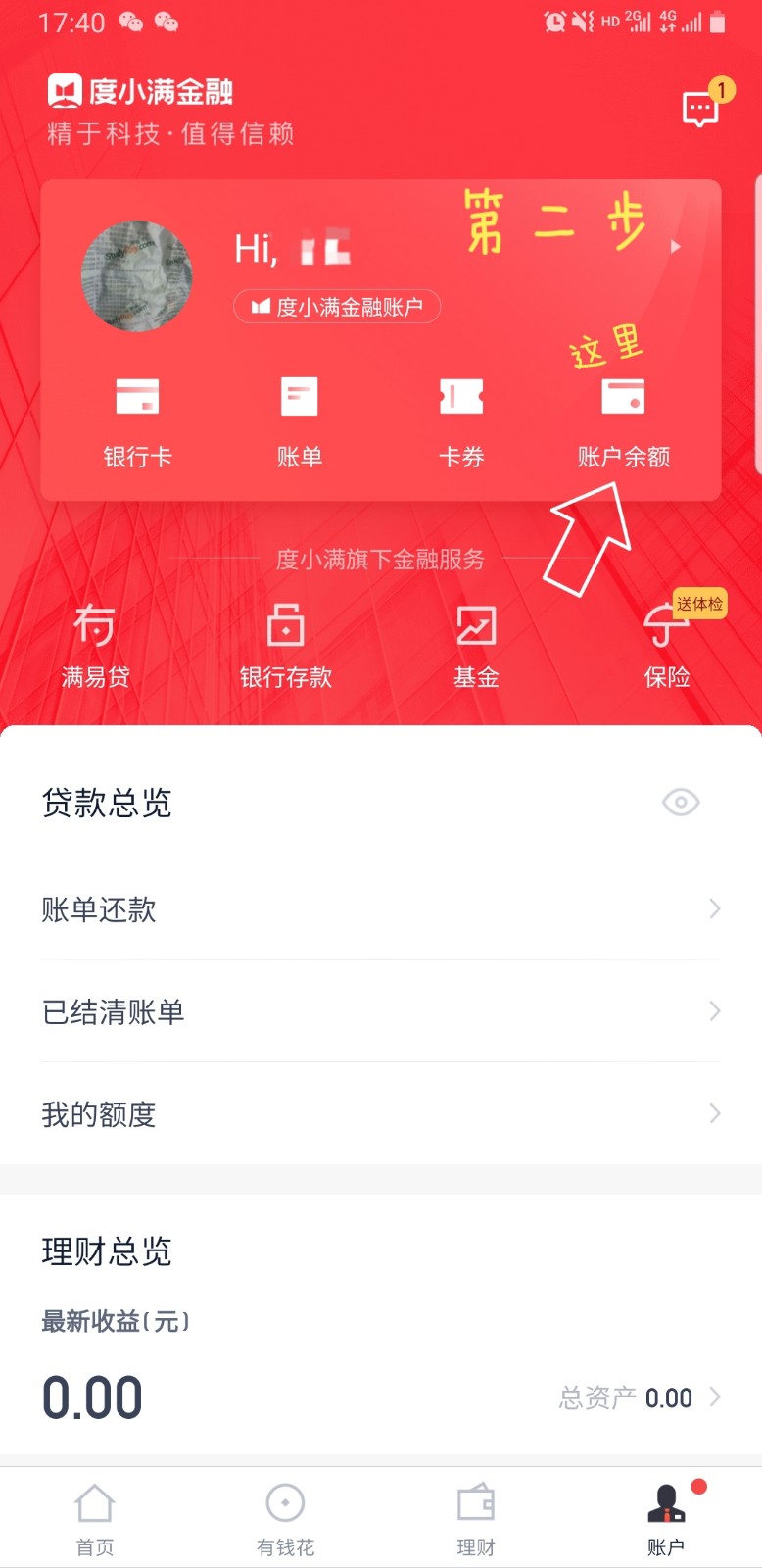762x1568 pixels.
Task: Open the messages icon with badge
Action: [x=701, y=108]
